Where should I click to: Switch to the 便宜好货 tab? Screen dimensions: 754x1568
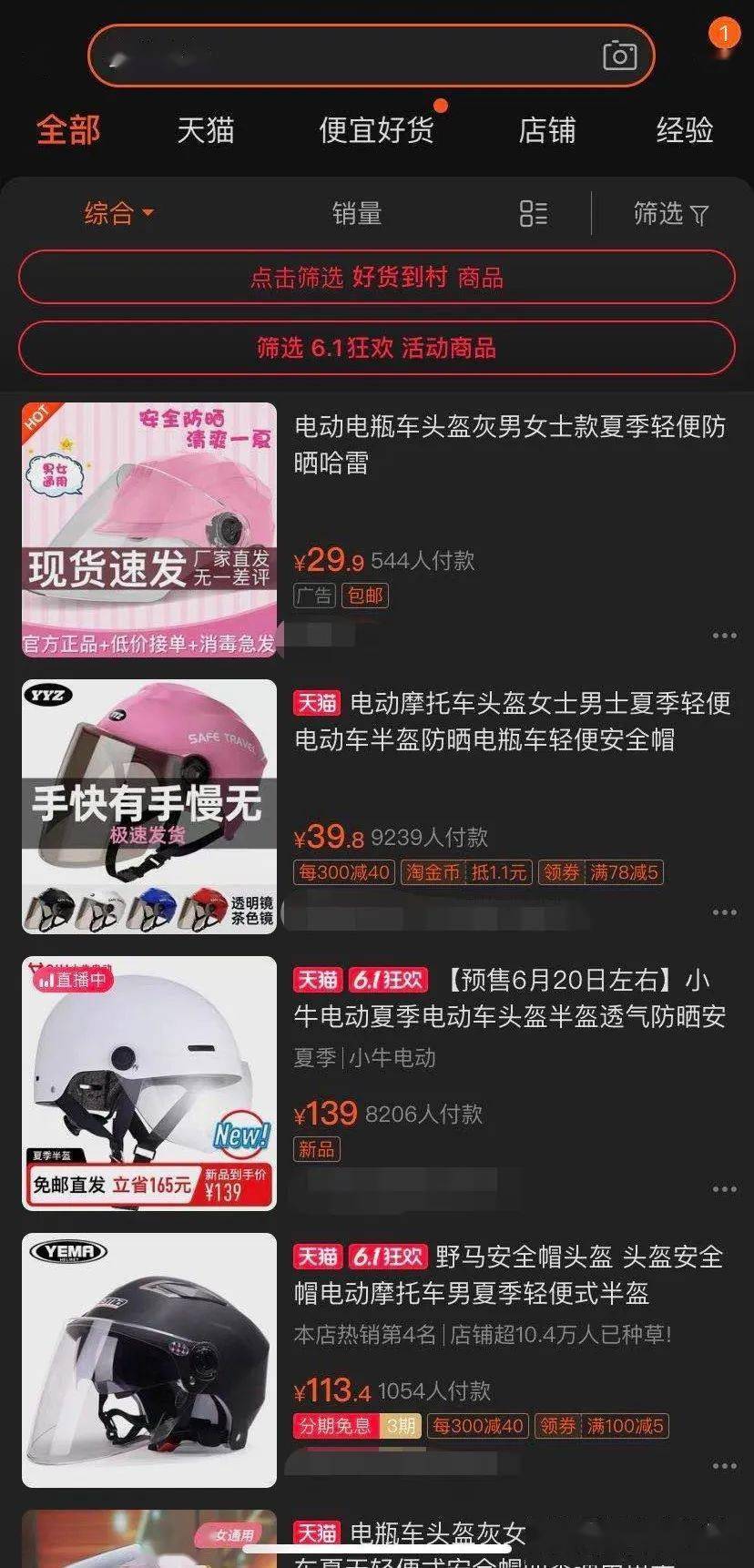point(375,130)
